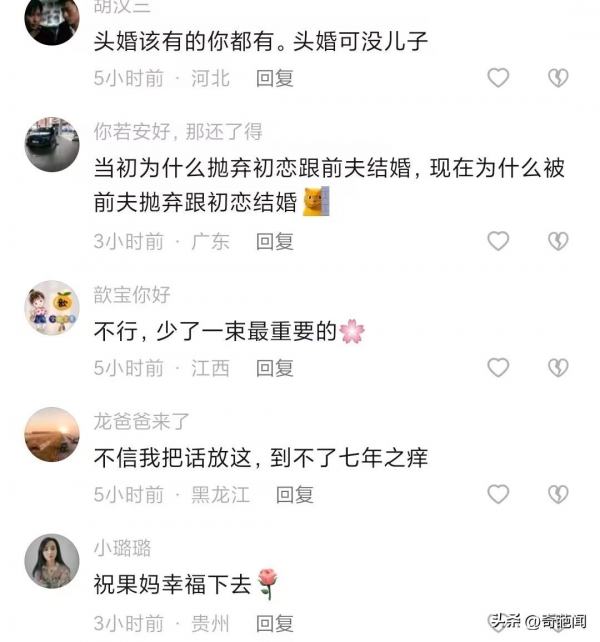The image size is (600, 642).
Task: Reply to the comment from 黑龙江
Action: pos(295,494)
